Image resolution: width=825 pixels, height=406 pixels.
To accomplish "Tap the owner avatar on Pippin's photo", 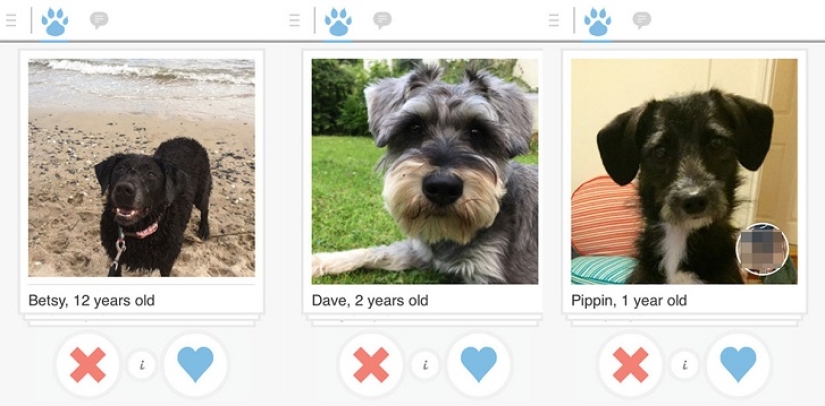I will (x=762, y=250).
